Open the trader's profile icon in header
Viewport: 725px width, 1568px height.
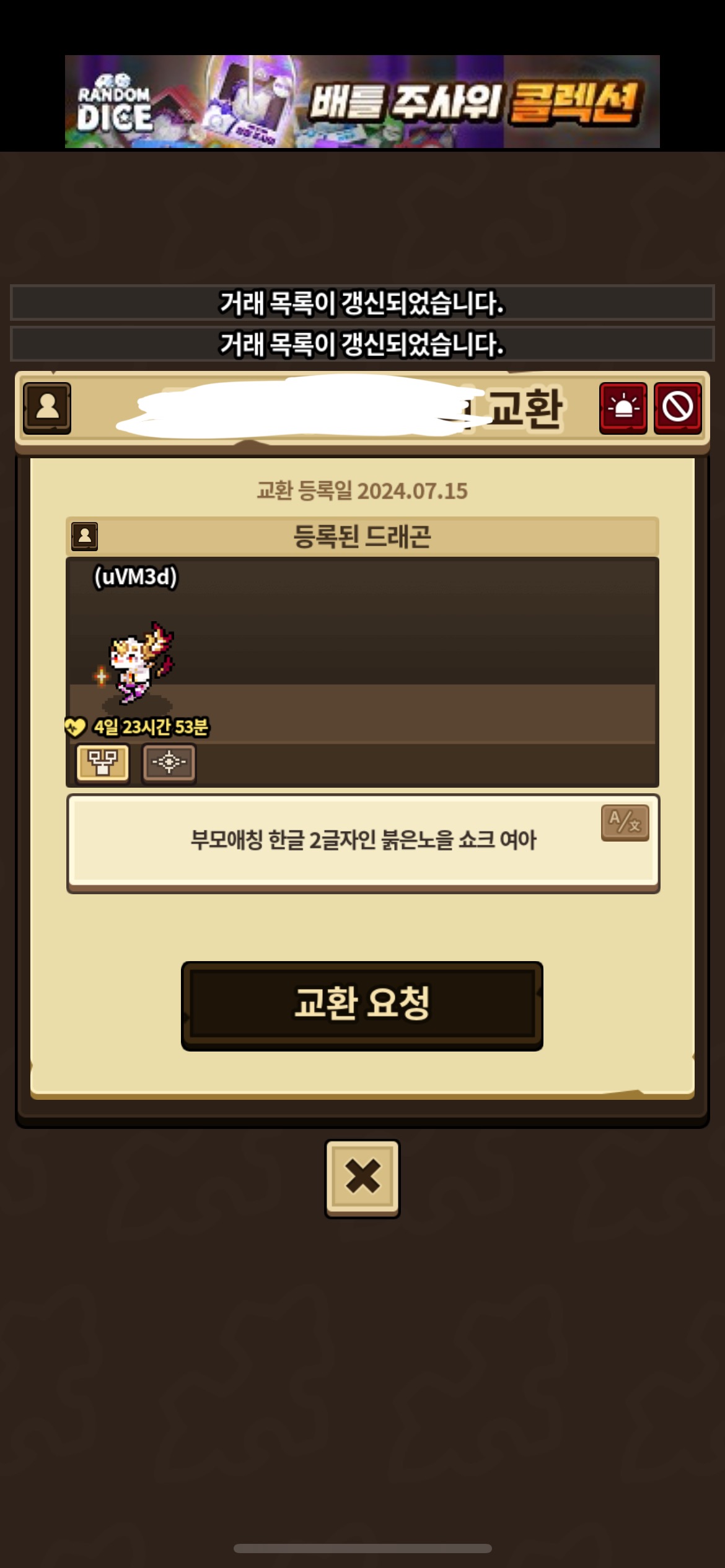pos(47,408)
